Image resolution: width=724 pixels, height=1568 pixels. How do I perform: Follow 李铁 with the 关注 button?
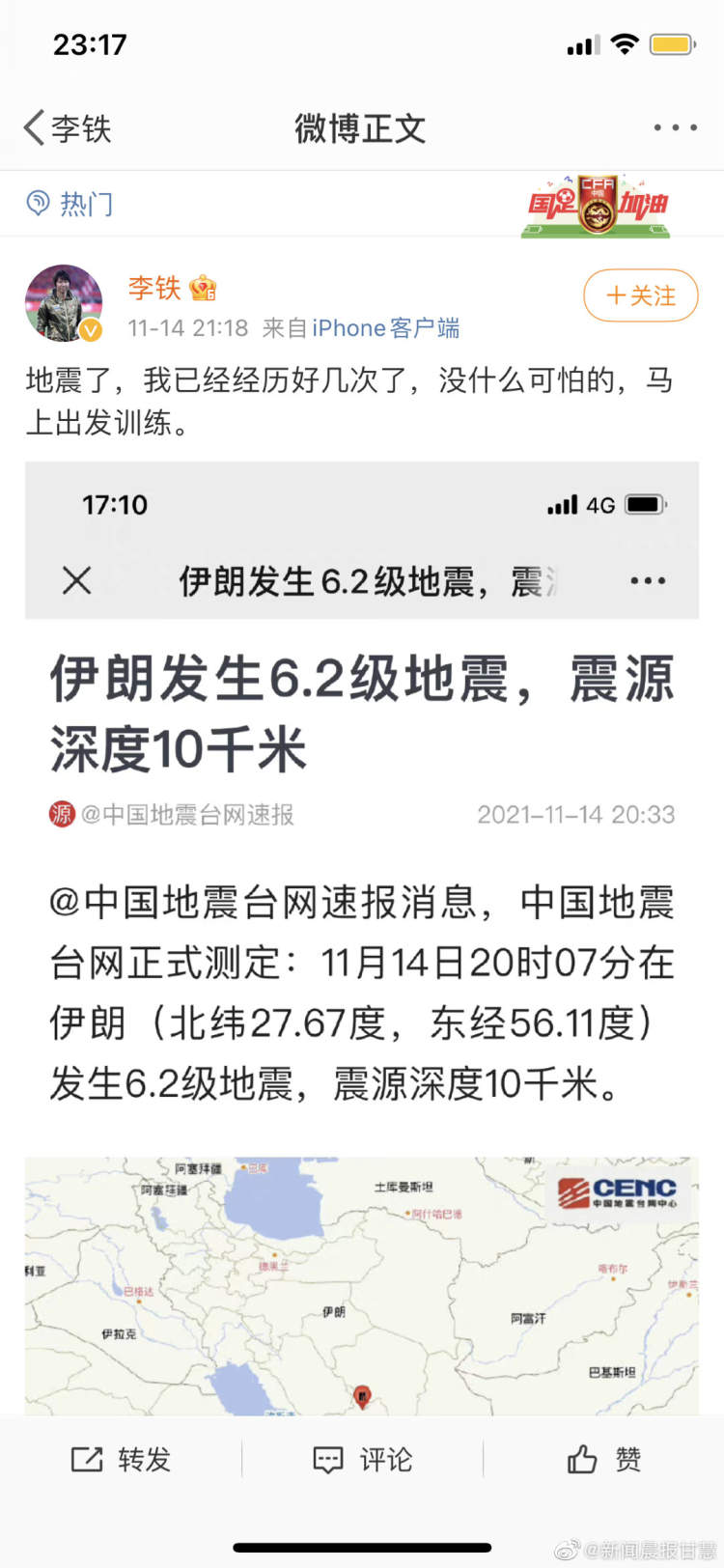[x=640, y=295]
